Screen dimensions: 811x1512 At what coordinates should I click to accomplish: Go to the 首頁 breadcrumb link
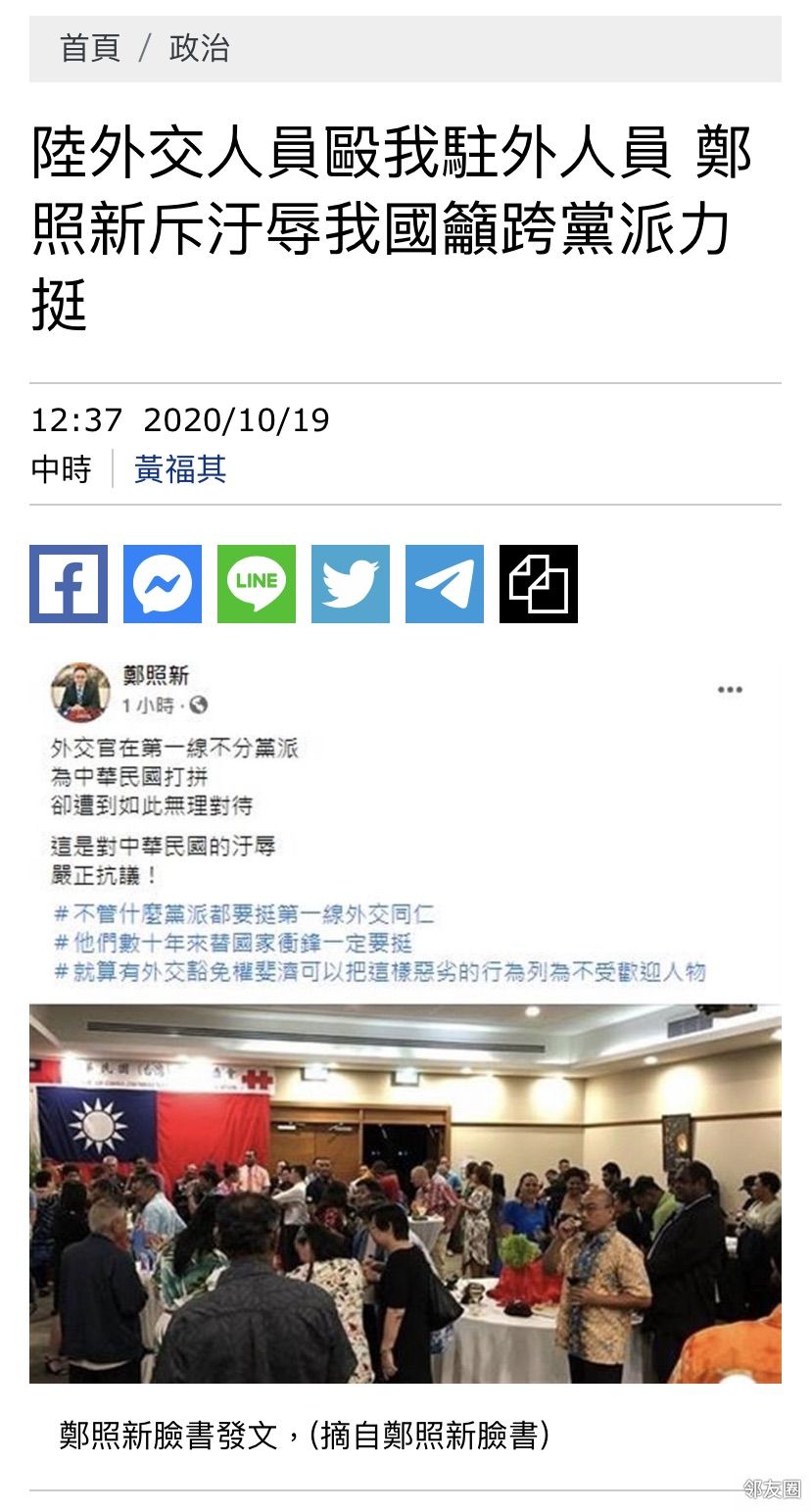coord(90,48)
